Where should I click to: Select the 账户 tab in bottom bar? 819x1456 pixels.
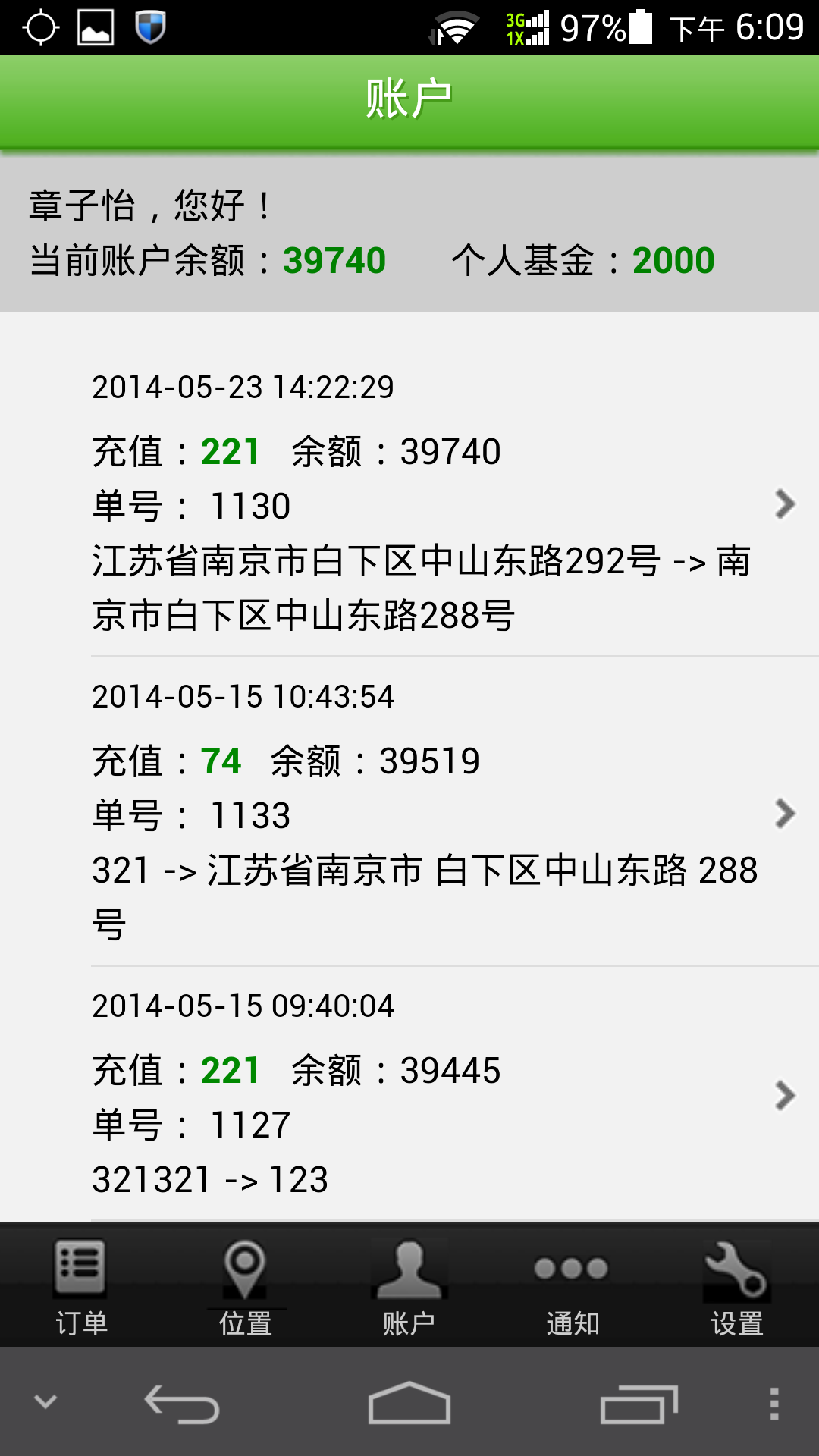(x=409, y=1285)
